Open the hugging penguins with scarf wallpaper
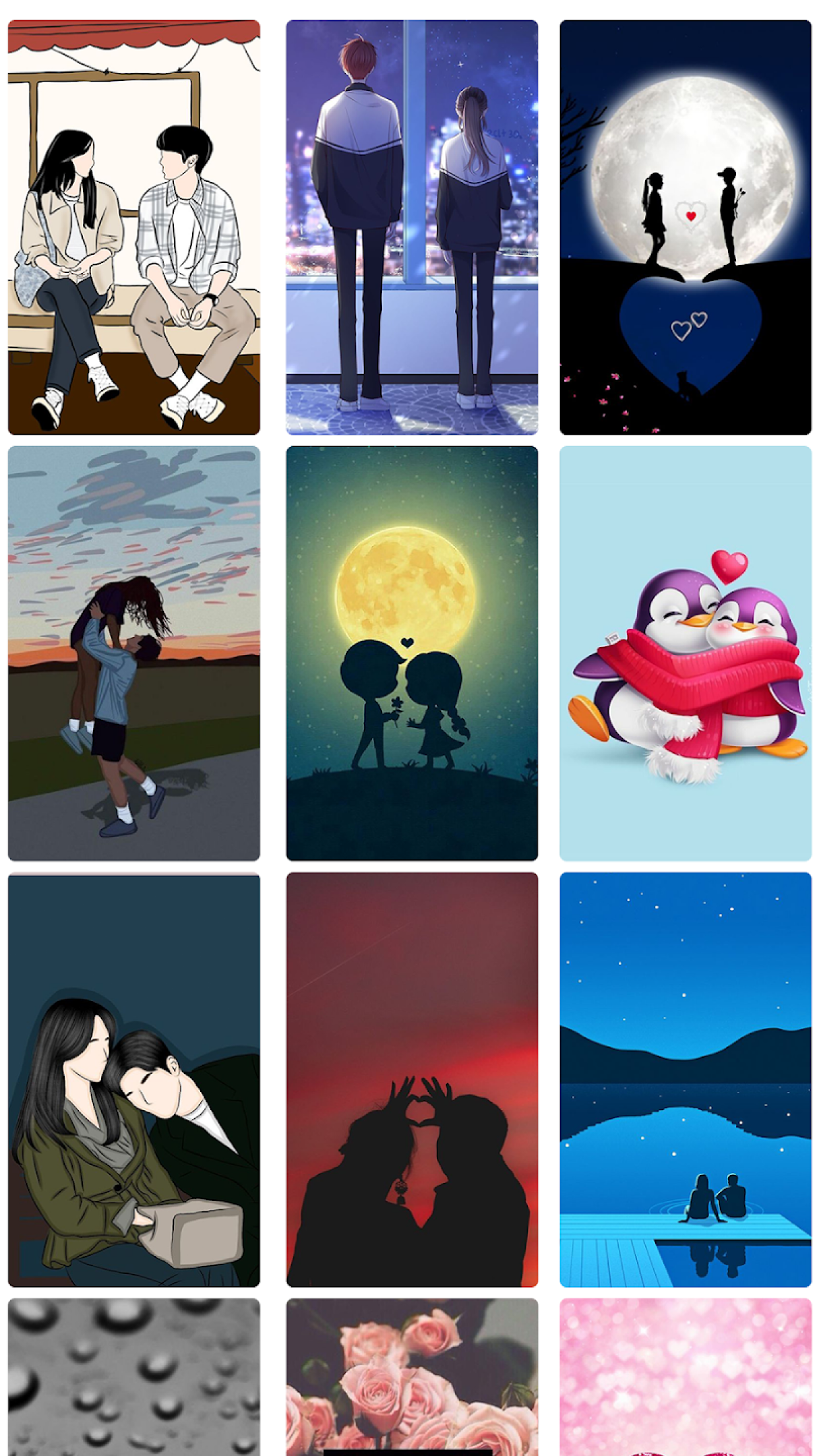Viewport: 819px width, 1456px height. pyautogui.click(x=685, y=653)
